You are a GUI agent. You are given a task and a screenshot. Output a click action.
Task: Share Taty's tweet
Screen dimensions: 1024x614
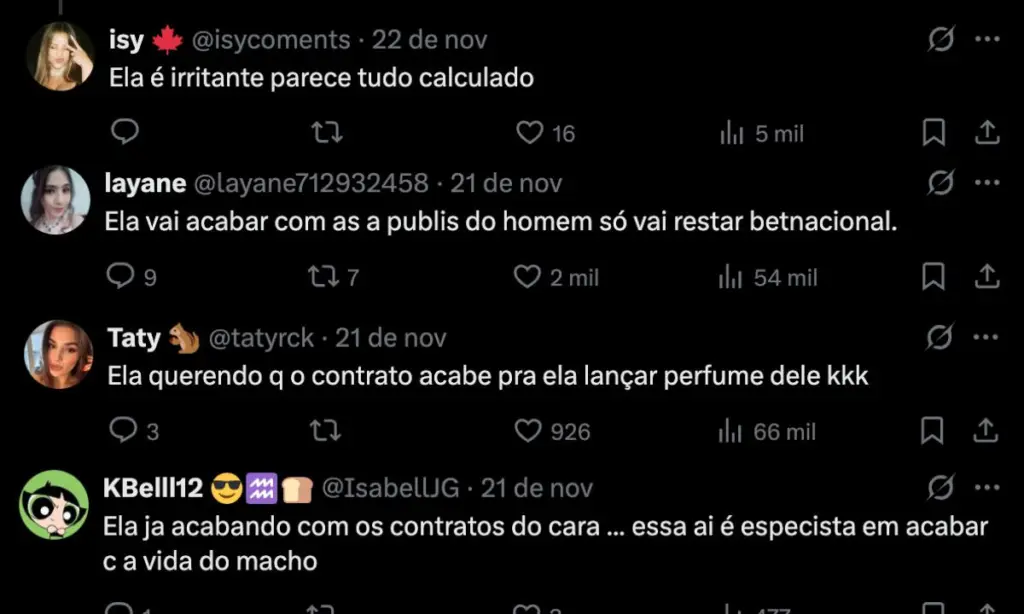[x=986, y=431]
